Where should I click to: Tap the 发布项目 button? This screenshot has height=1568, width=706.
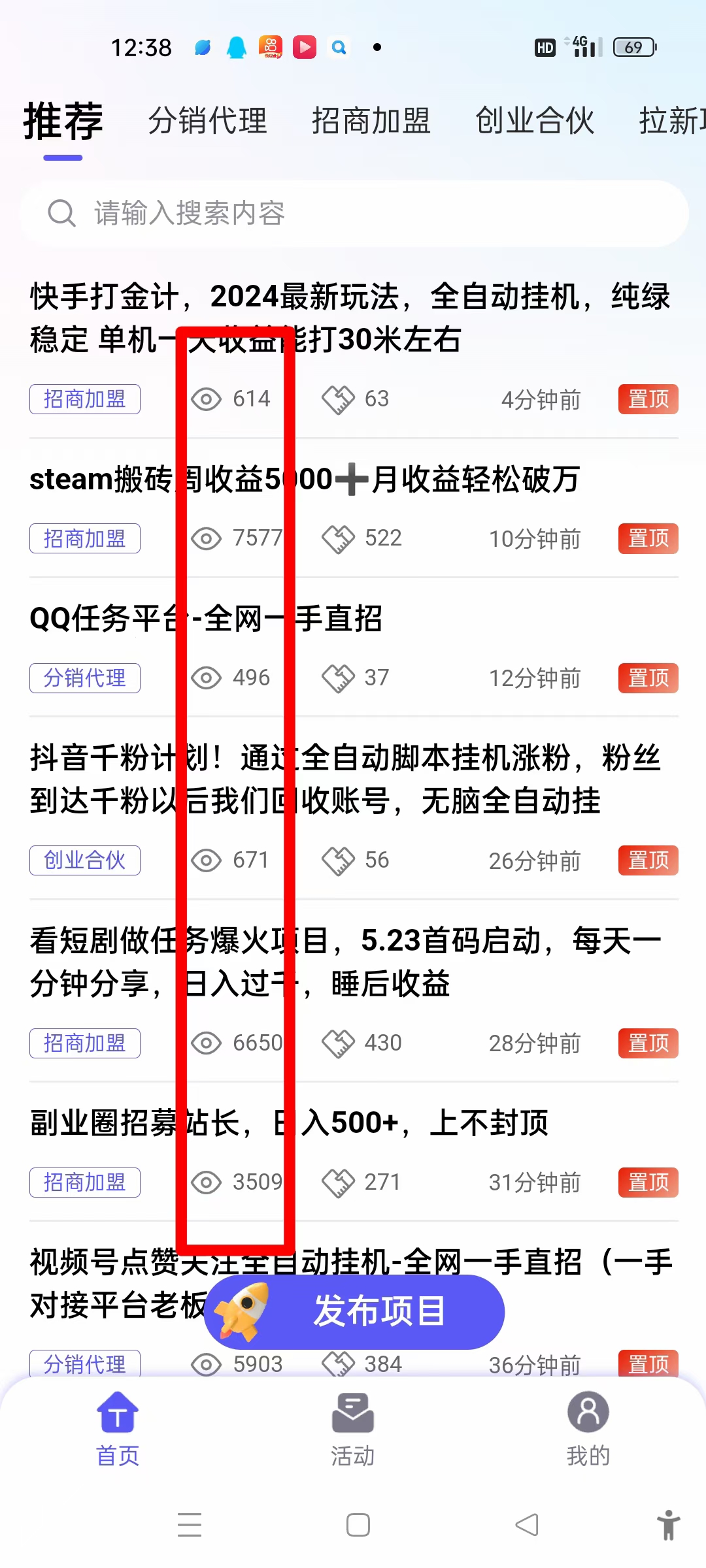click(354, 1311)
